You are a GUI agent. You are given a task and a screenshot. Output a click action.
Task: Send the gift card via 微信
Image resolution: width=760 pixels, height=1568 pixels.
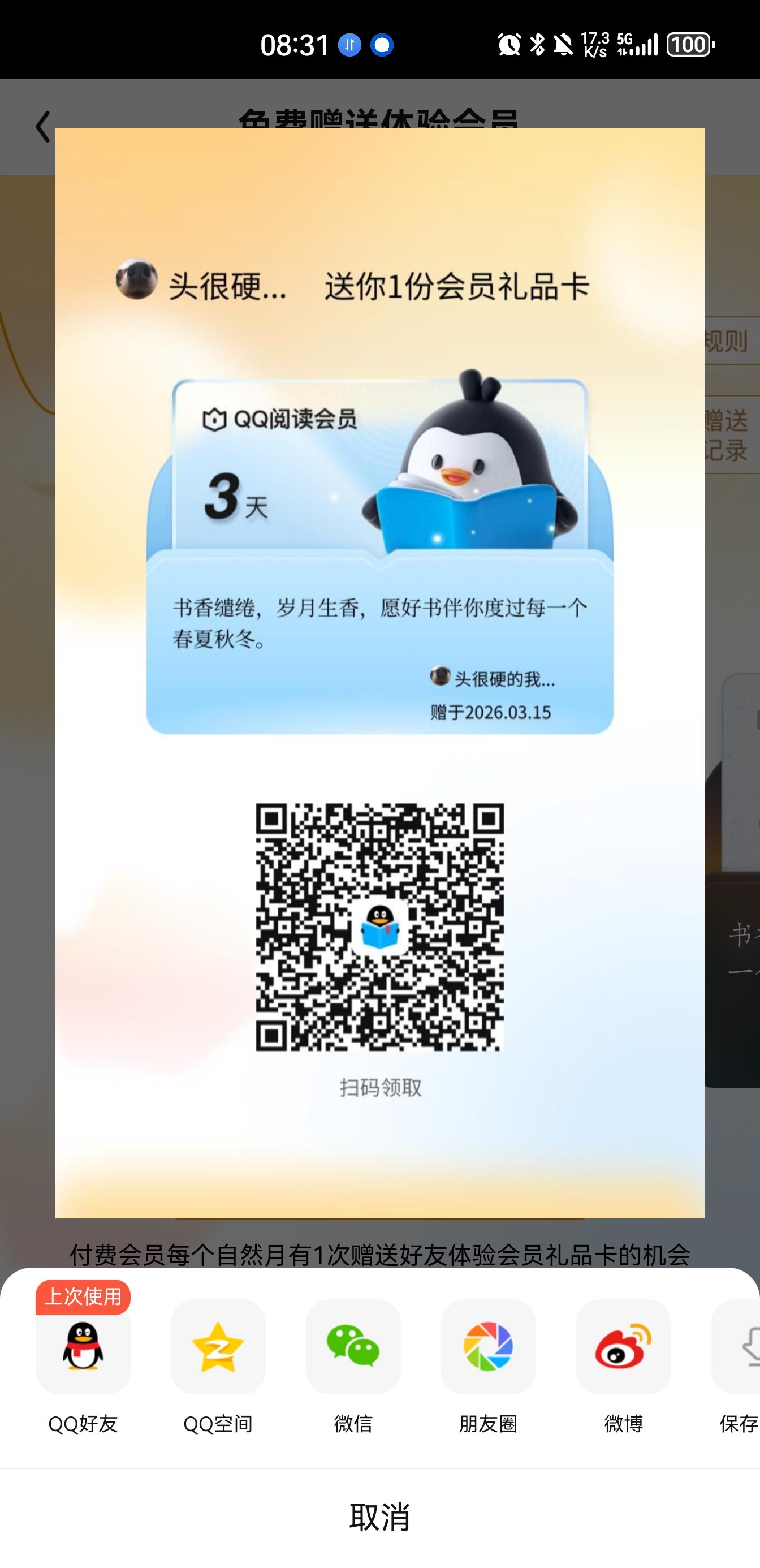click(353, 1346)
